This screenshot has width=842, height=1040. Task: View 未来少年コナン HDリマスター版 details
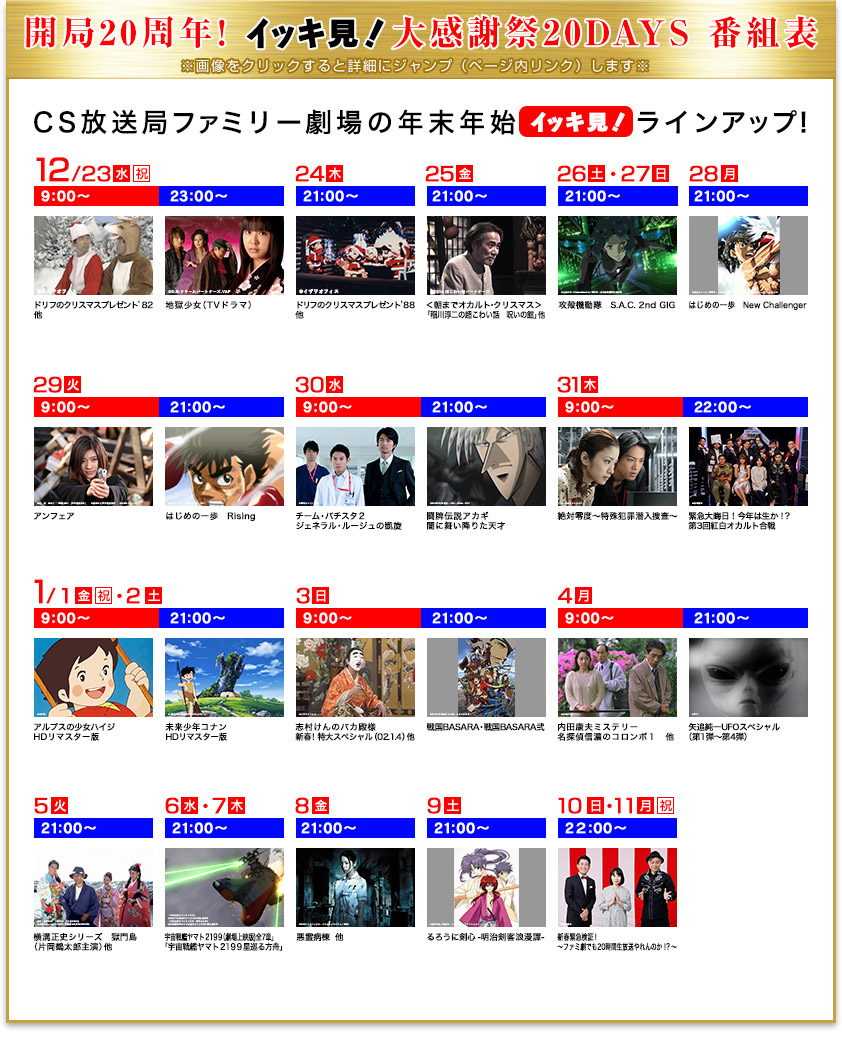click(x=224, y=677)
